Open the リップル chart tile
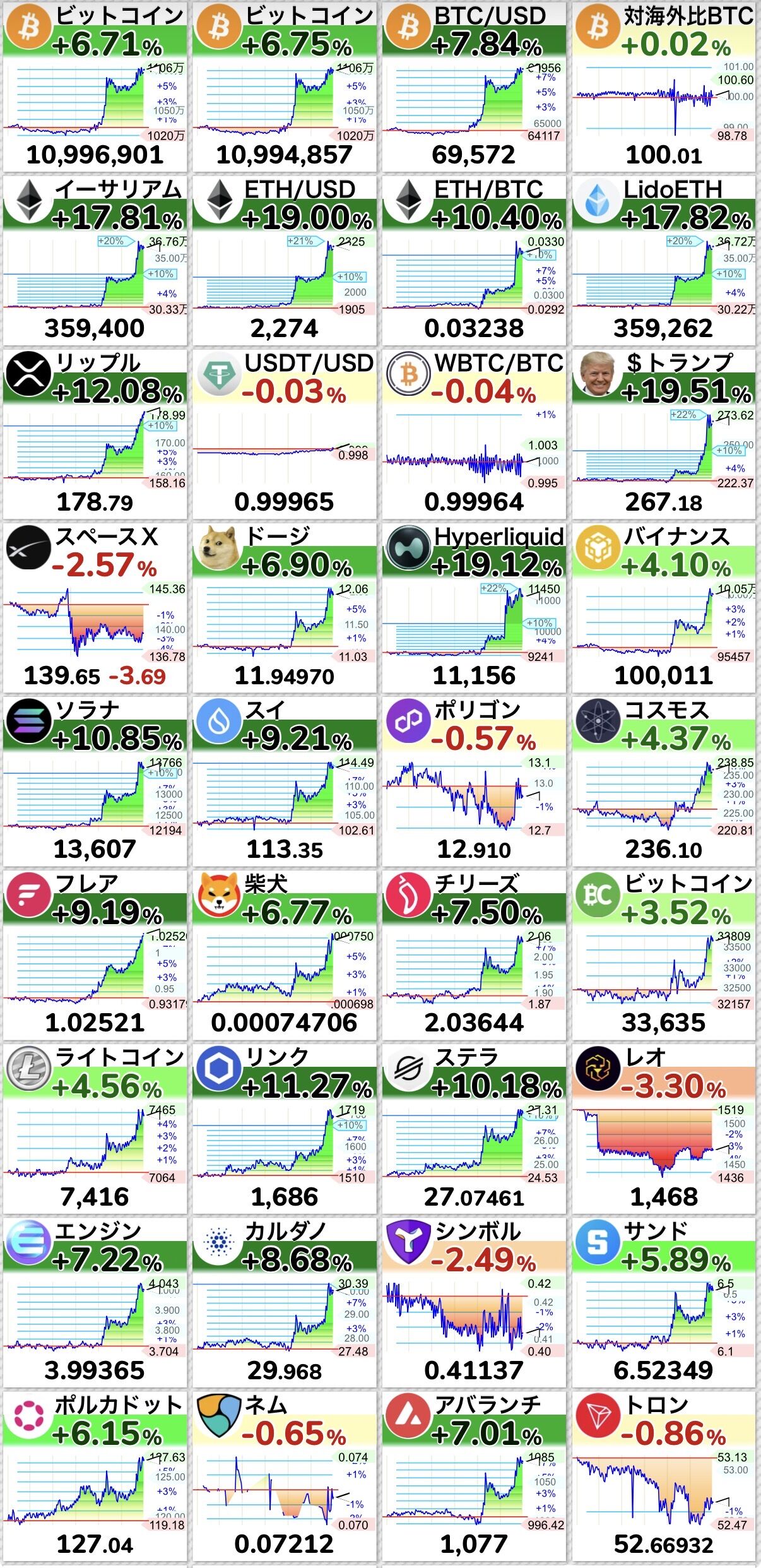 coord(95,434)
